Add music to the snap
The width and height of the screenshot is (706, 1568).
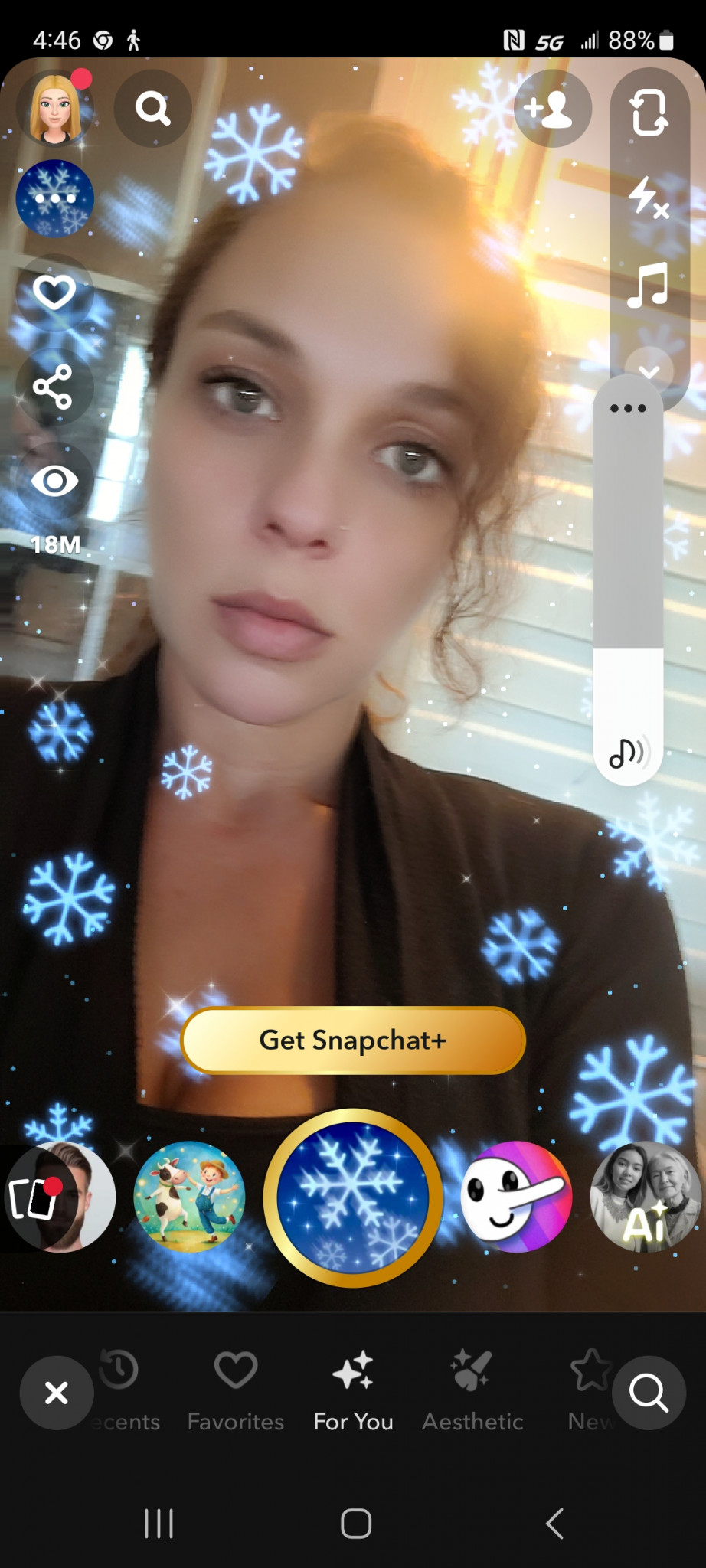click(x=648, y=285)
